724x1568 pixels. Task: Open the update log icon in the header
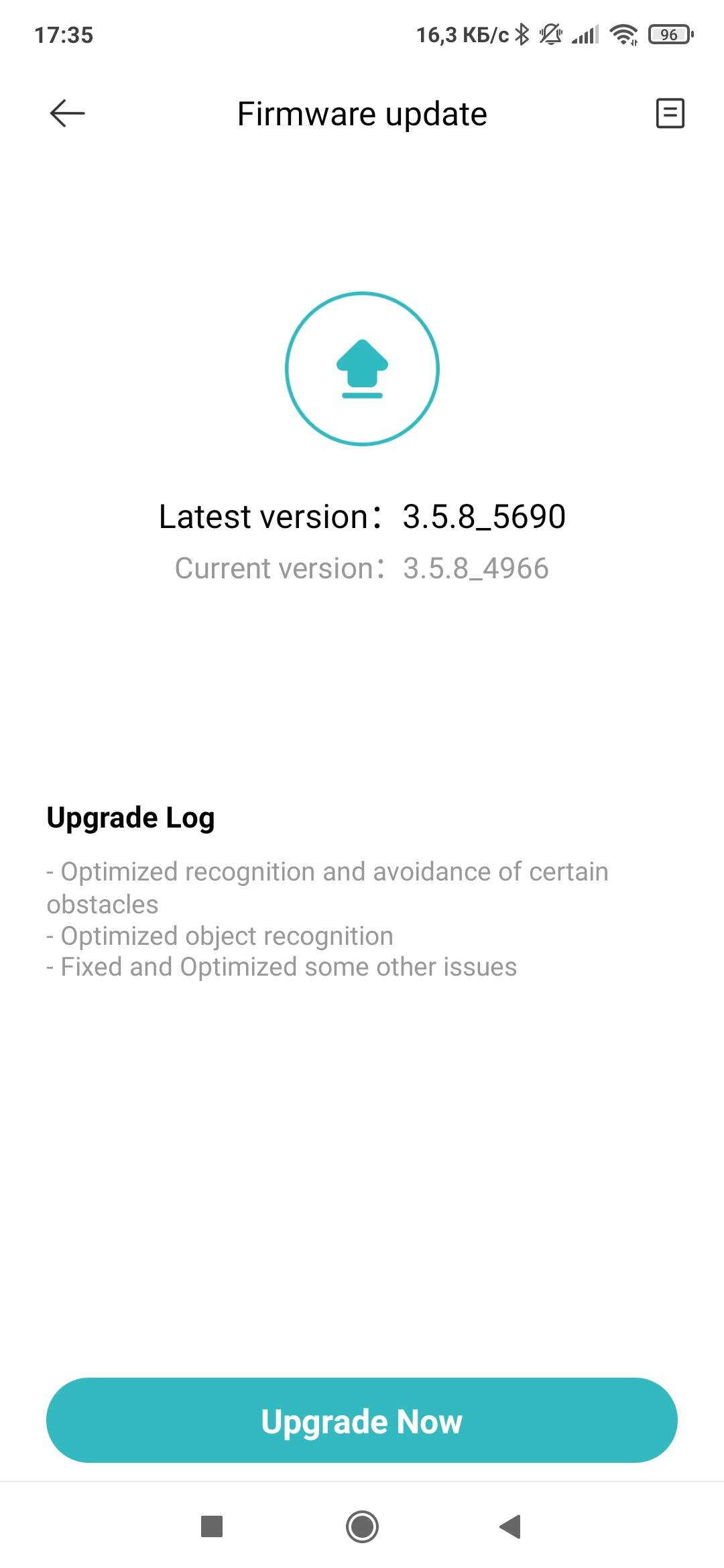click(669, 113)
